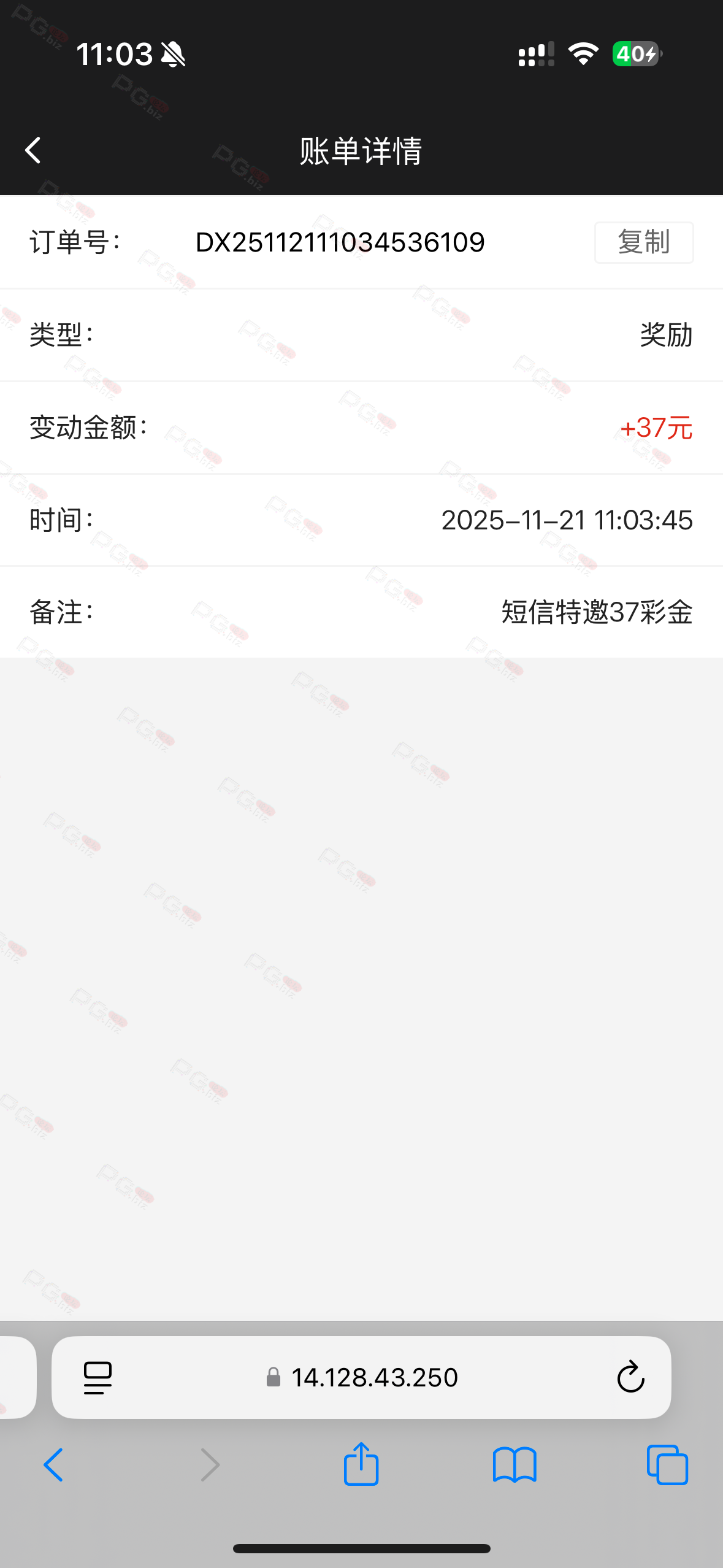
Task: Show all open Safari tabs
Action: 667,1465
